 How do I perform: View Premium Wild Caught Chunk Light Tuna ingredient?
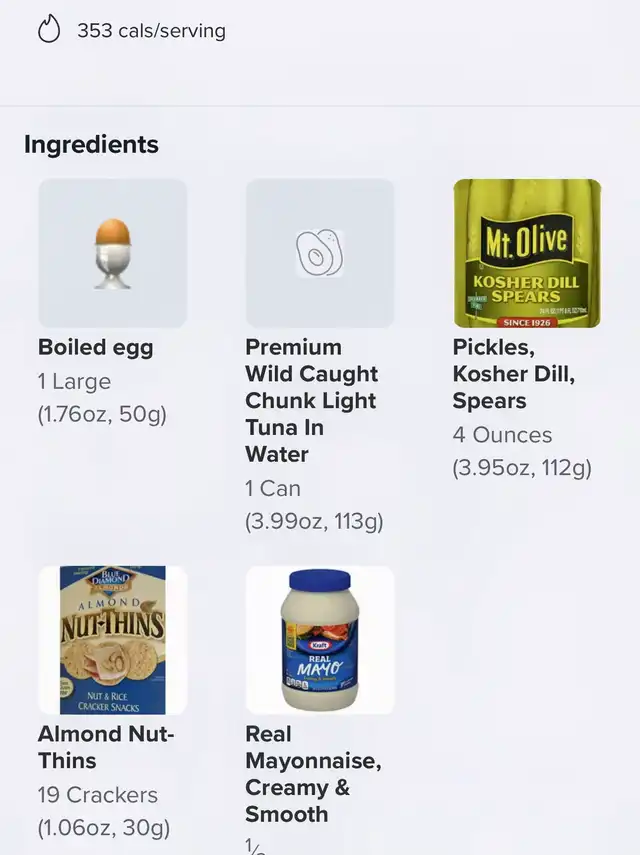[320, 254]
